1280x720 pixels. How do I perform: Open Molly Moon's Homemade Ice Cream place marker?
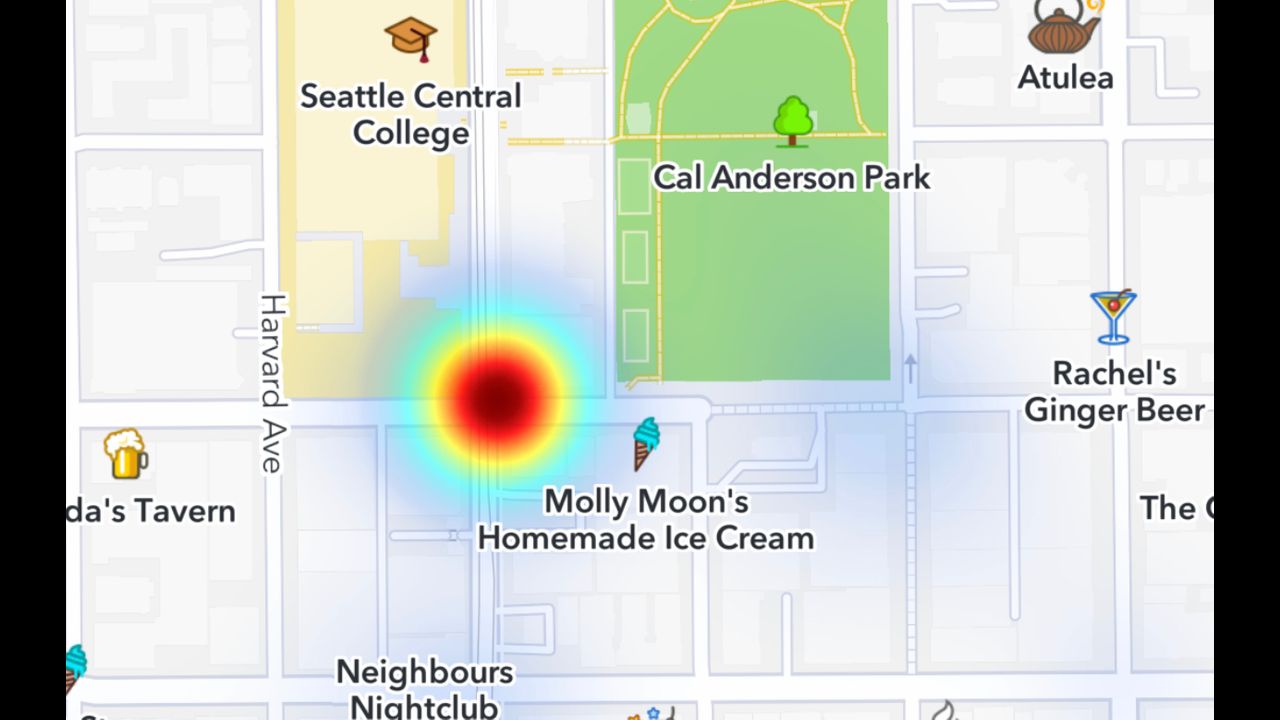point(647,444)
